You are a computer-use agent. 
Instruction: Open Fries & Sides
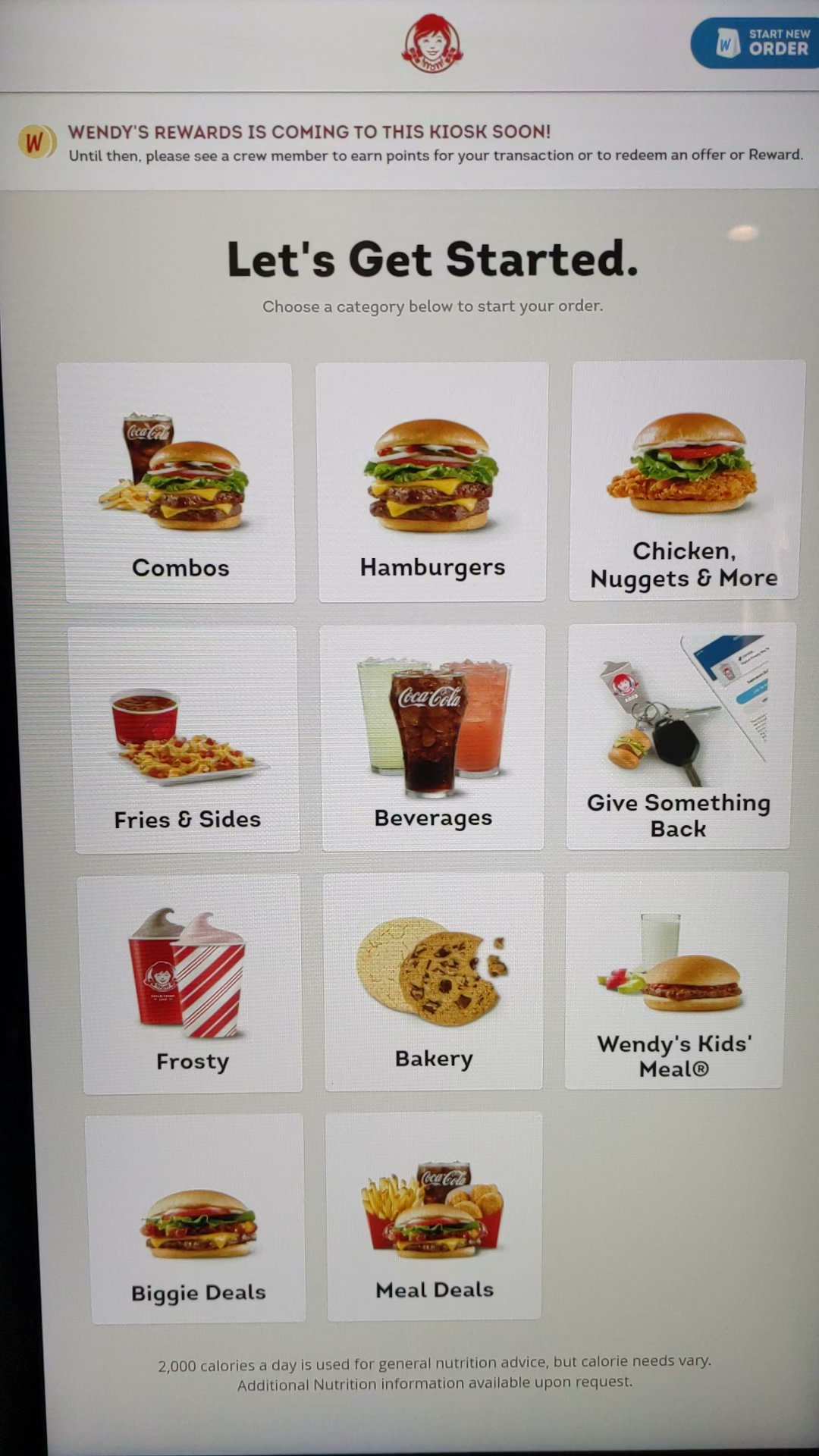pyautogui.click(x=186, y=739)
